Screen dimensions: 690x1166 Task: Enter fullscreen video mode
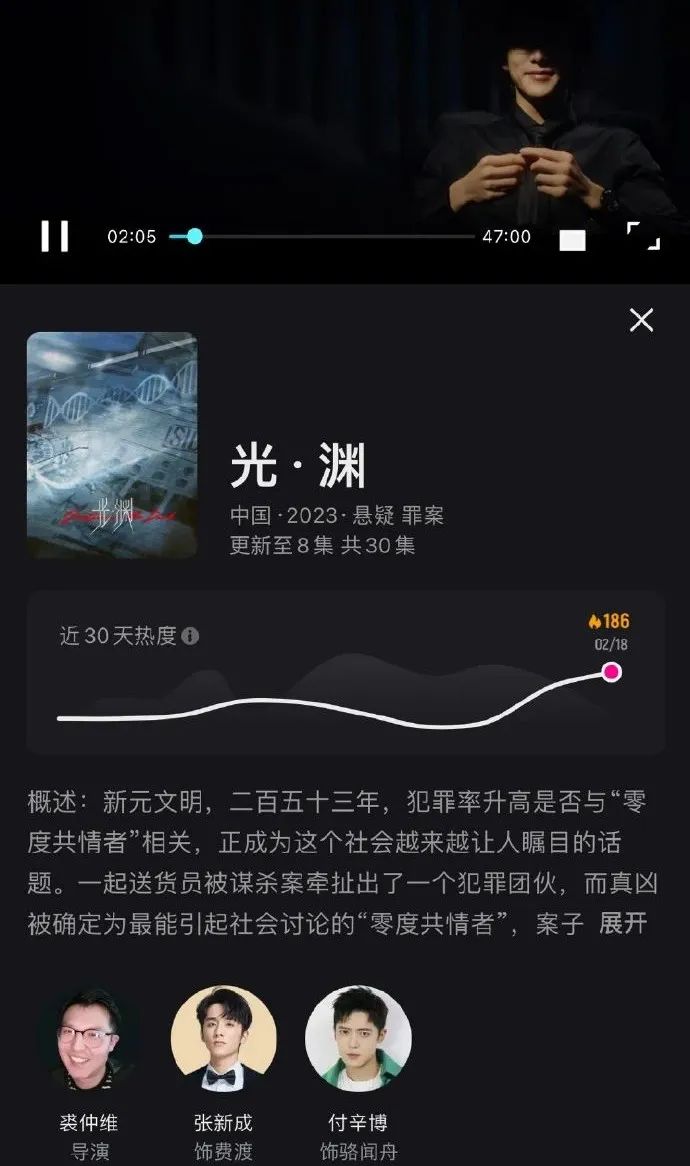643,236
